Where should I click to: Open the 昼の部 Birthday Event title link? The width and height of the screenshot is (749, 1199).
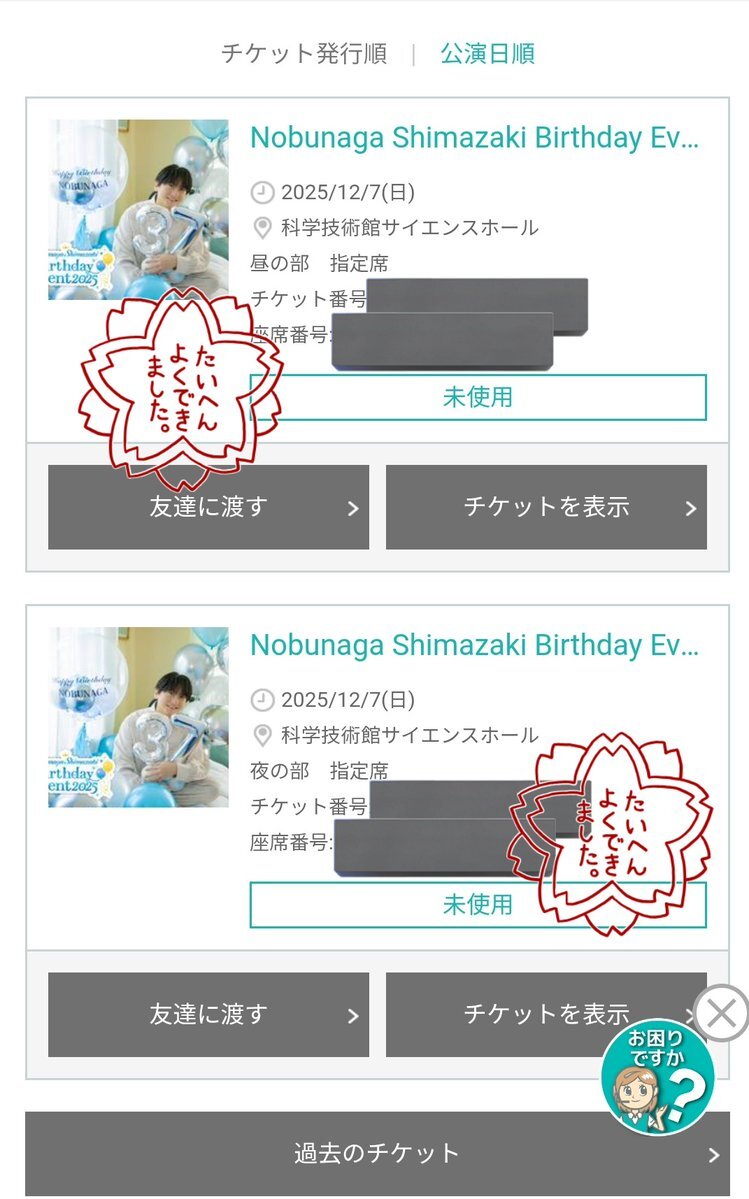click(x=474, y=138)
